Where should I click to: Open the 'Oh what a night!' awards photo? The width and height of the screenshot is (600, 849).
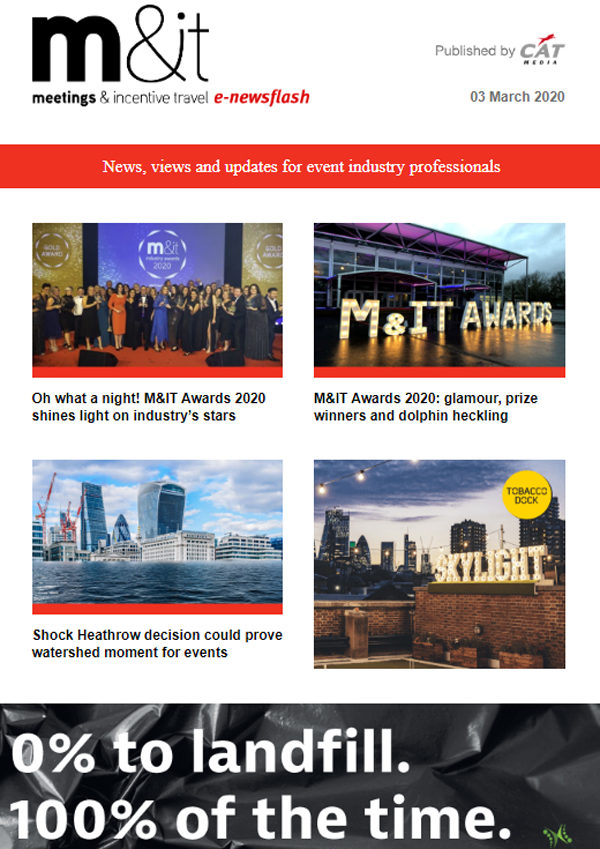[x=157, y=295]
